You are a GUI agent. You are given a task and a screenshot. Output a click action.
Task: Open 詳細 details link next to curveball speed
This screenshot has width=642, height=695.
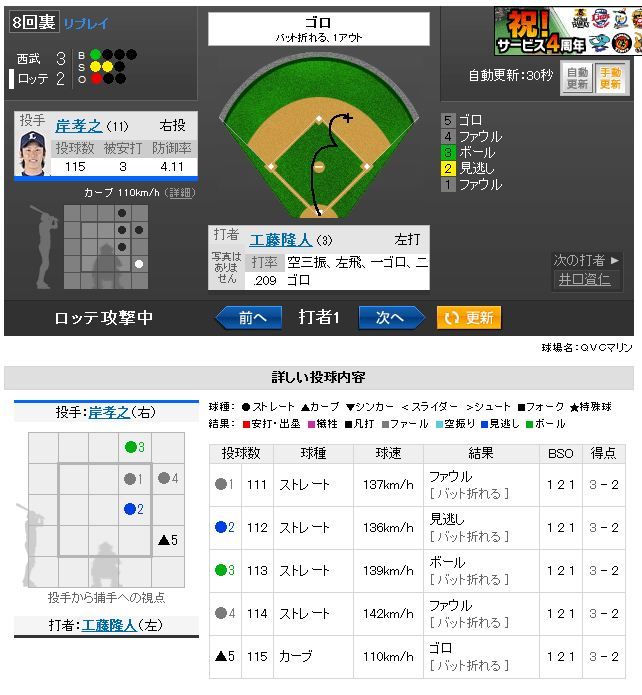coord(180,192)
